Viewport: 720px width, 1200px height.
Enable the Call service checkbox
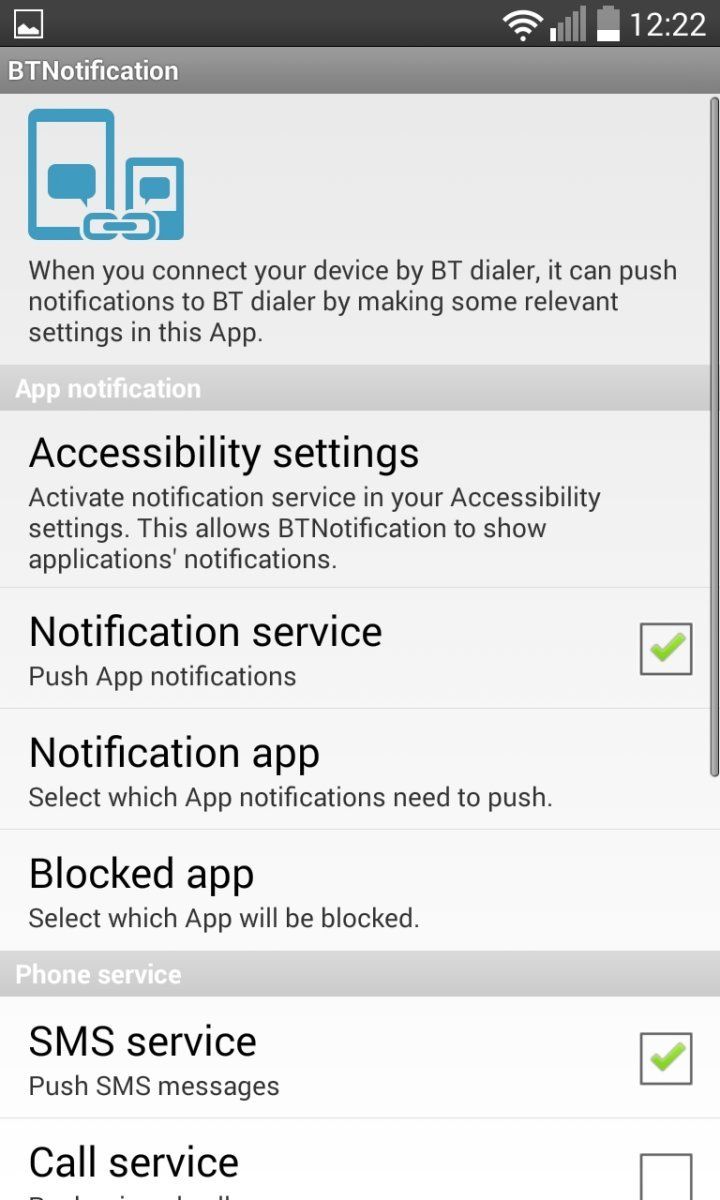tap(665, 1176)
